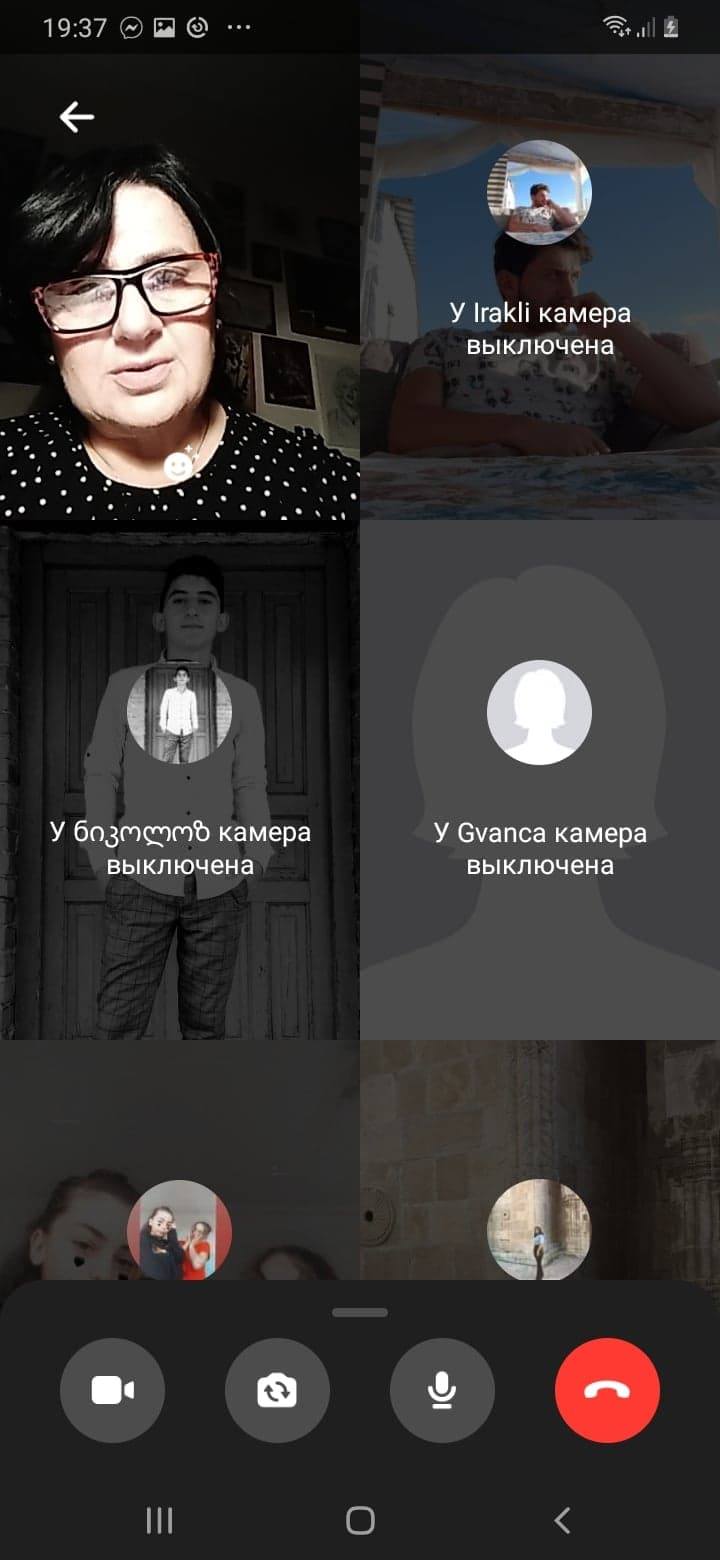Viewport: 720px width, 1560px height.
Task: Open the system recent apps button
Action: click(159, 1521)
